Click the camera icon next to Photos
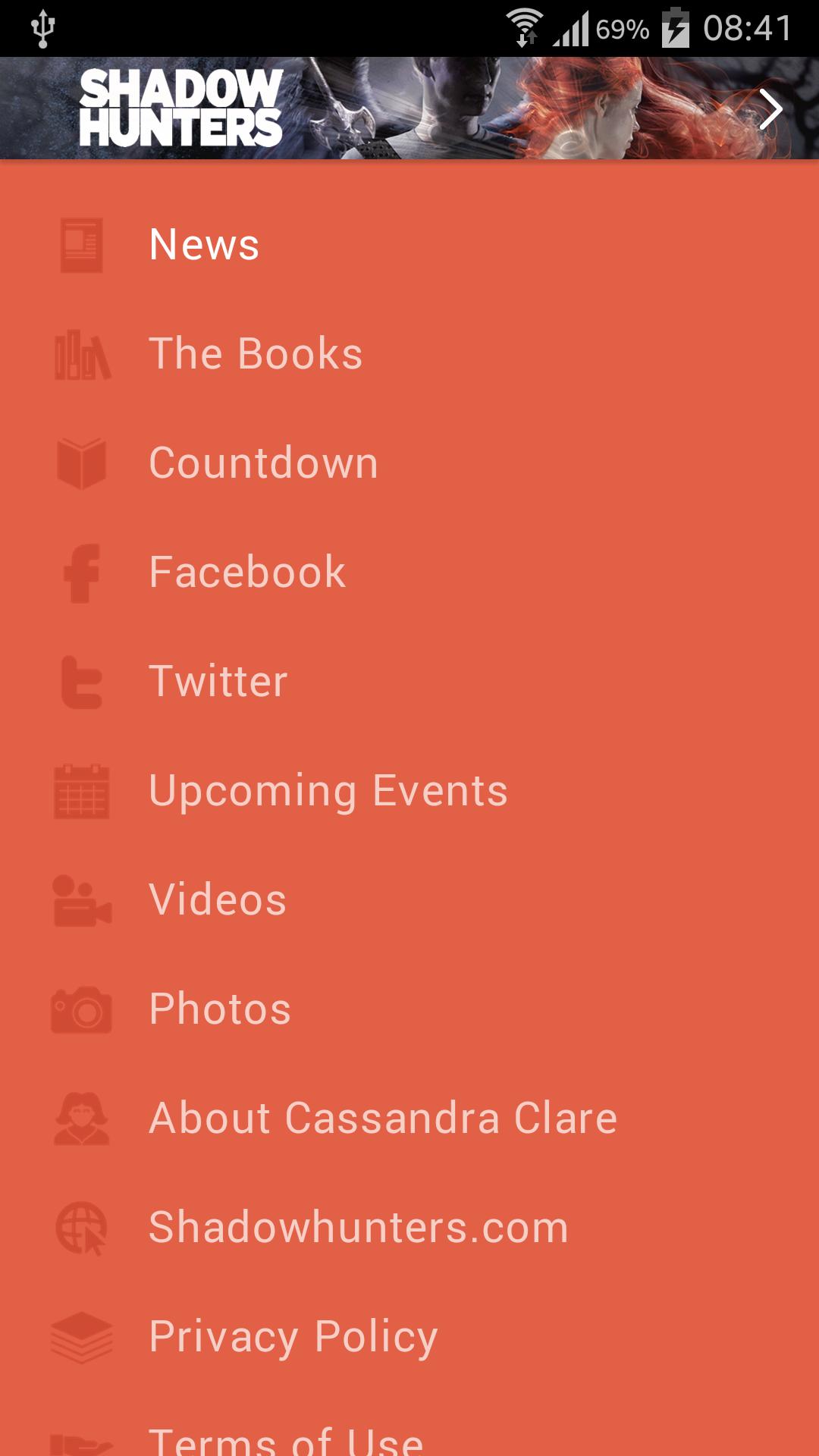Viewport: 819px width, 1456px height. coord(81,1009)
